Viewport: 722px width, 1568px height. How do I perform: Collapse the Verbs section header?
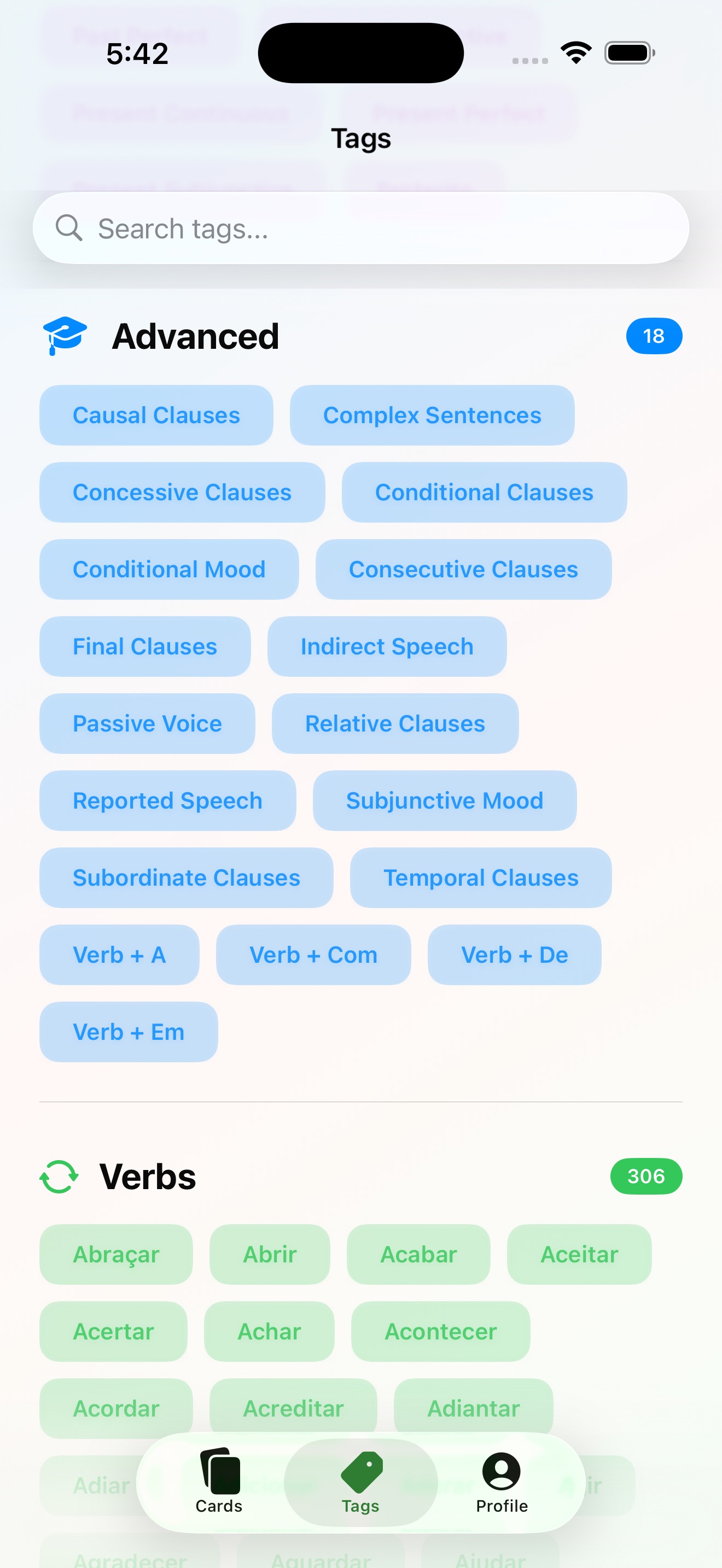[147, 1175]
